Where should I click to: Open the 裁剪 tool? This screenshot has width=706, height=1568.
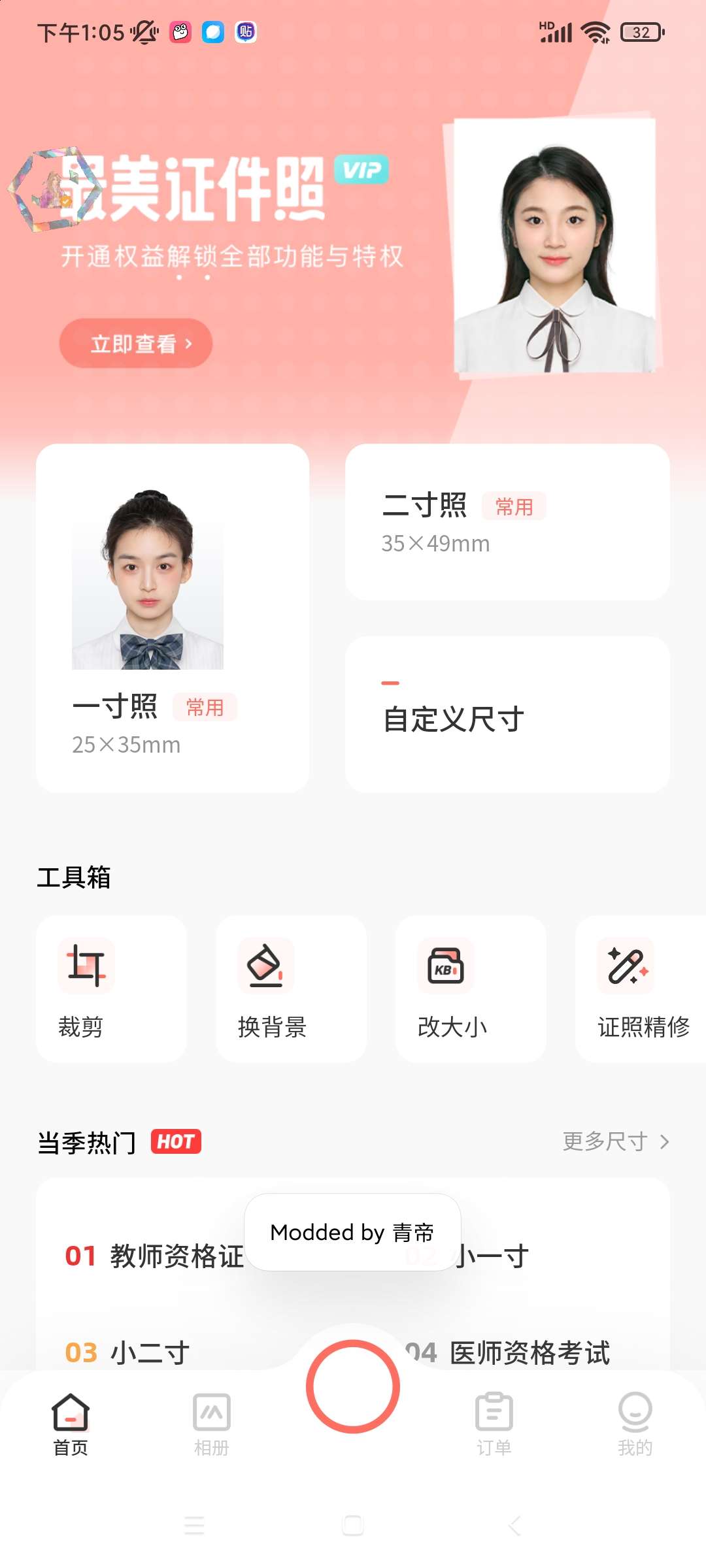(110, 988)
